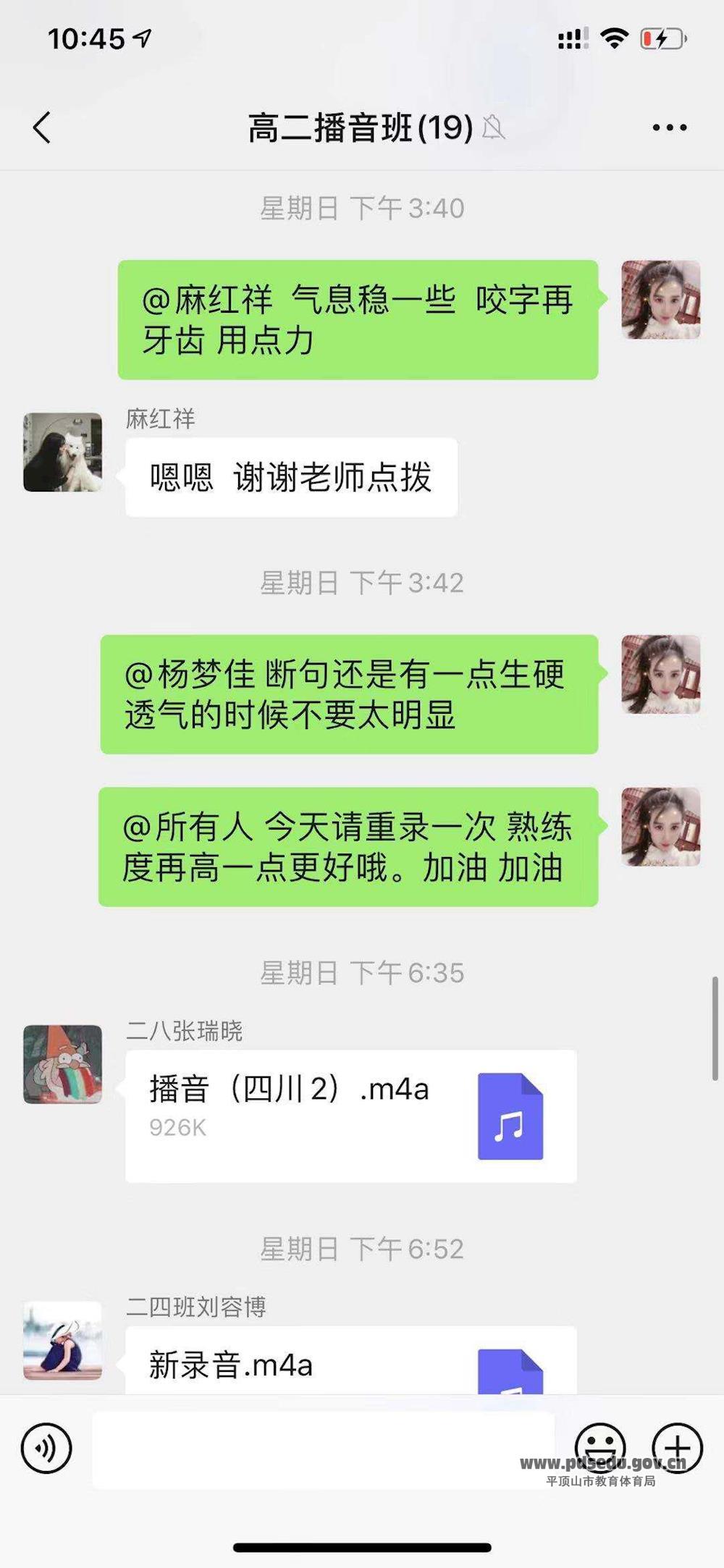Tap the message input field
The height and width of the screenshot is (1568, 724).
coord(322,1449)
